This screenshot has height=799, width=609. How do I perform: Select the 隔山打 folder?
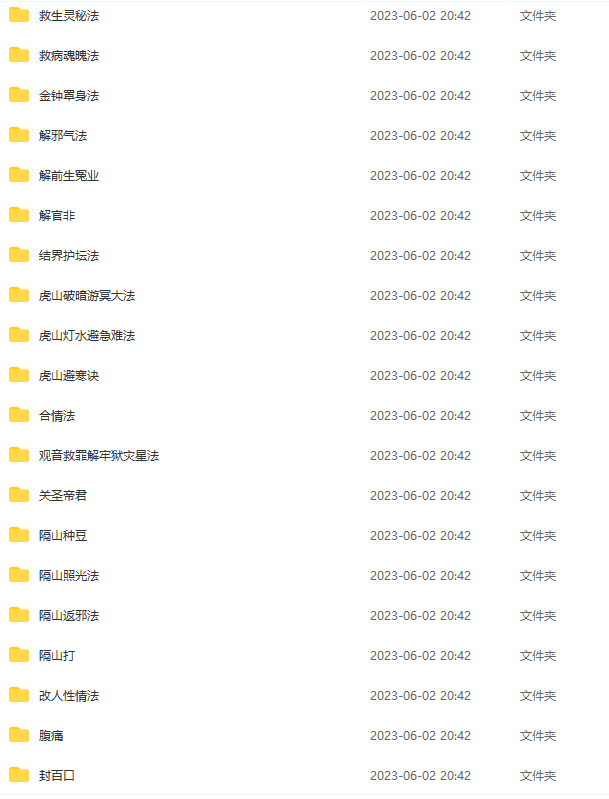[x=56, y=656]
